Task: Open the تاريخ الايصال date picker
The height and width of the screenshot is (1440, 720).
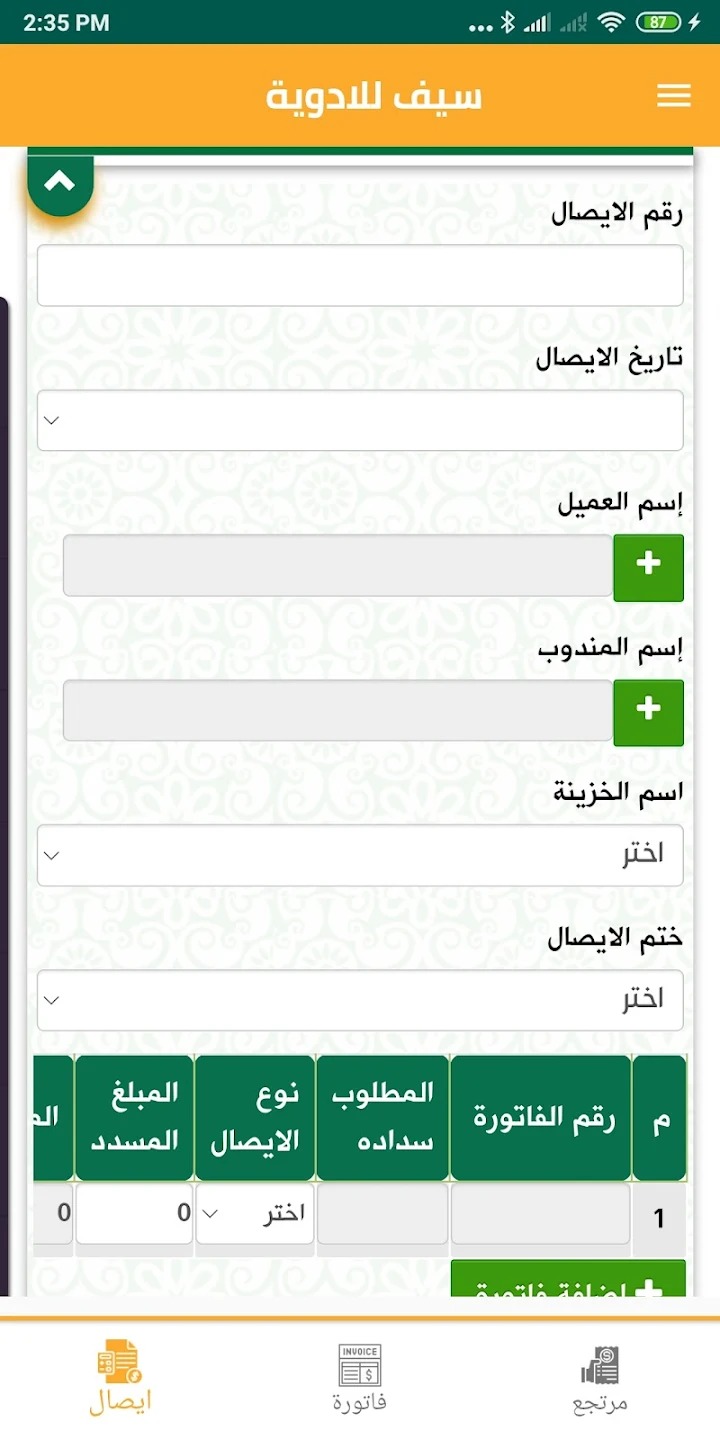Action: [x=360, y=420]
